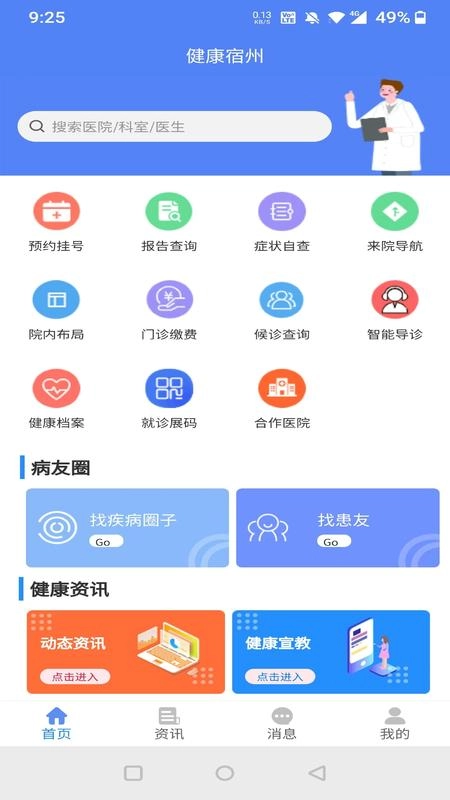Image resolution: width=450 pixels, height=800 pixels.
Task: Open 门诊缴费 outpatient payment
Action: click(x=169, y=311)
